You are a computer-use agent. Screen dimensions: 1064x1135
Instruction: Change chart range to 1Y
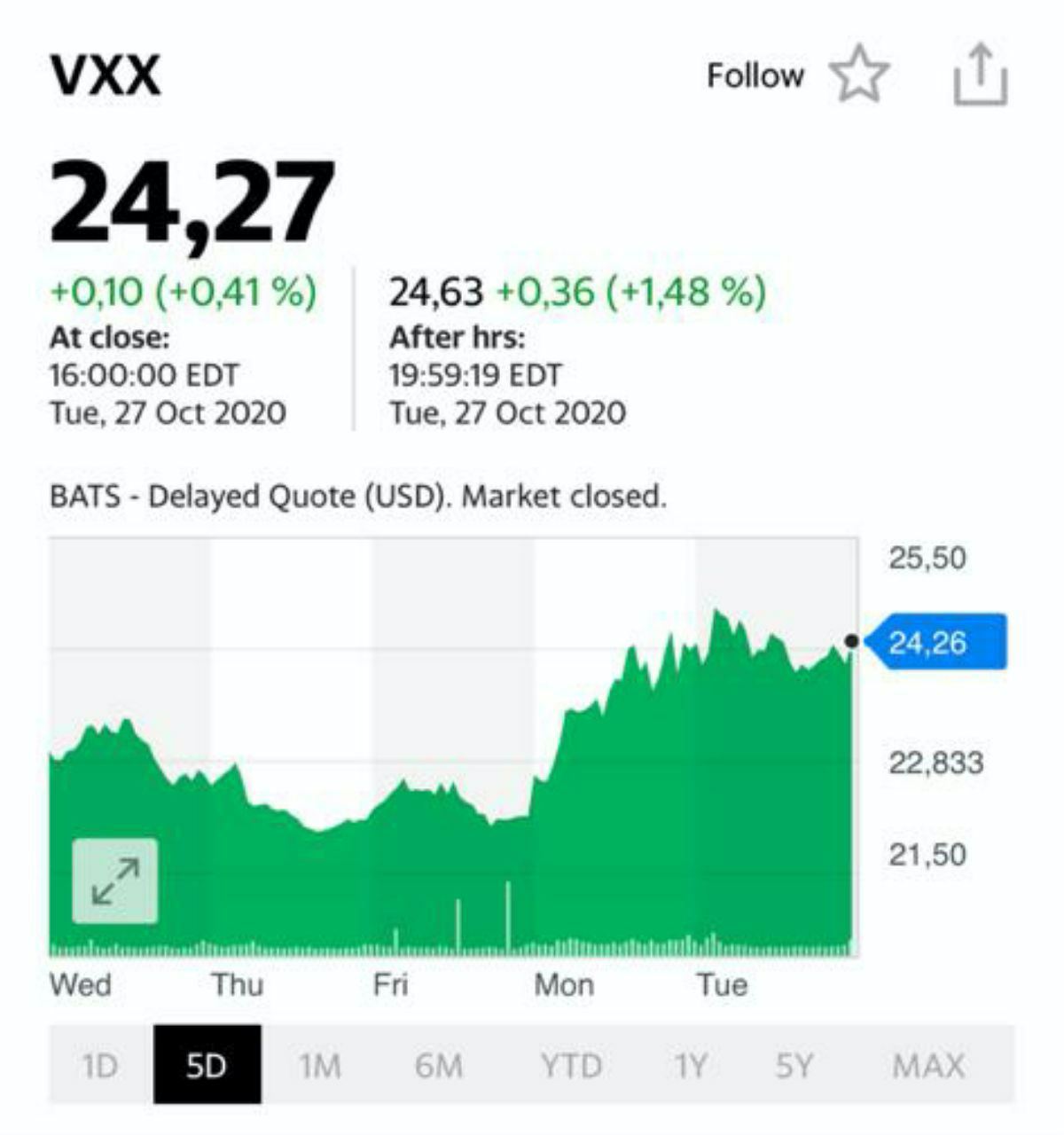point(691,1065)
